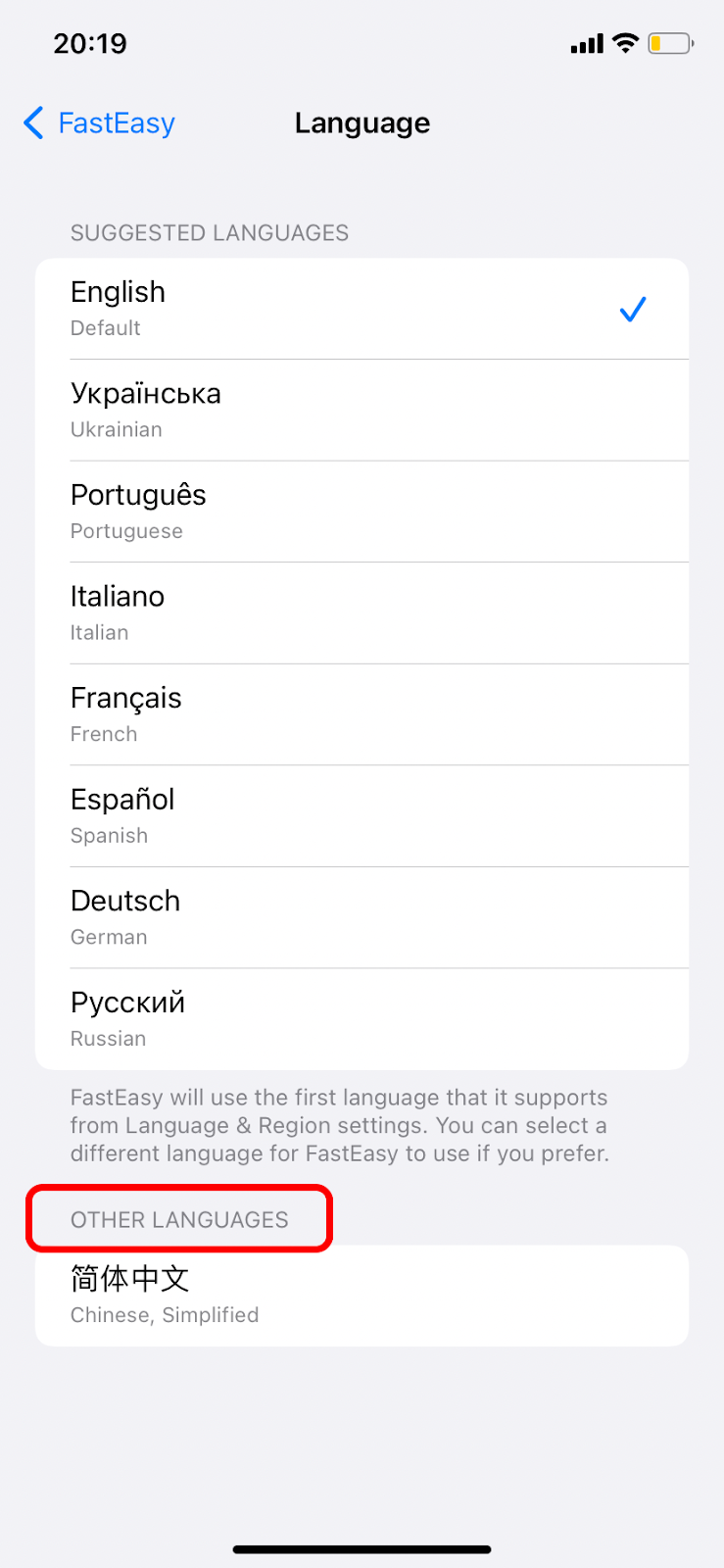Image resolution: width=724 pixels, height=1568 pixels.
Task: Select English as the app language
Action: [362, 309]
